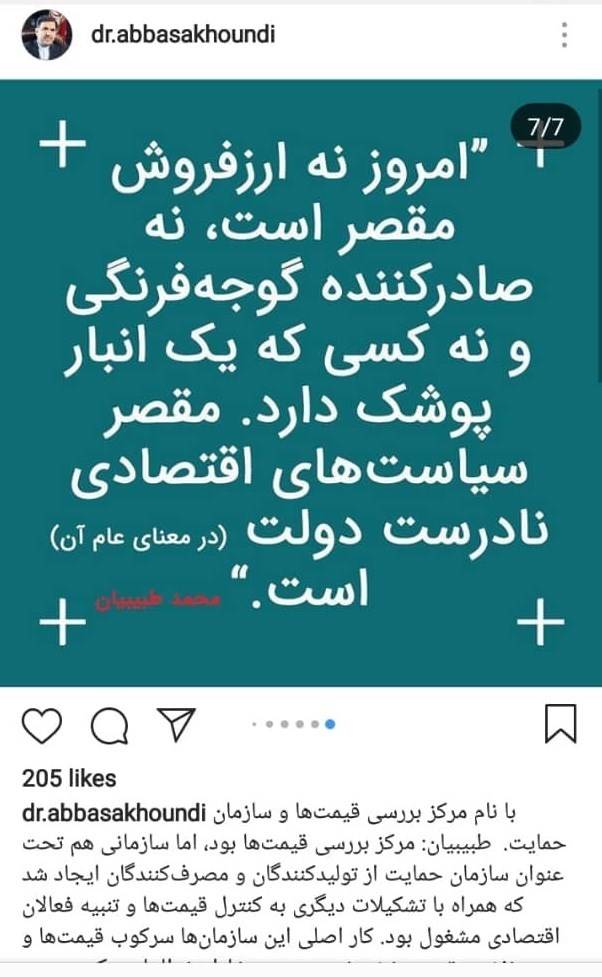Open the post's overflow menu
The height and width of the screenshot is (977, 602).
pyautogui.click(x=565, y=35)
